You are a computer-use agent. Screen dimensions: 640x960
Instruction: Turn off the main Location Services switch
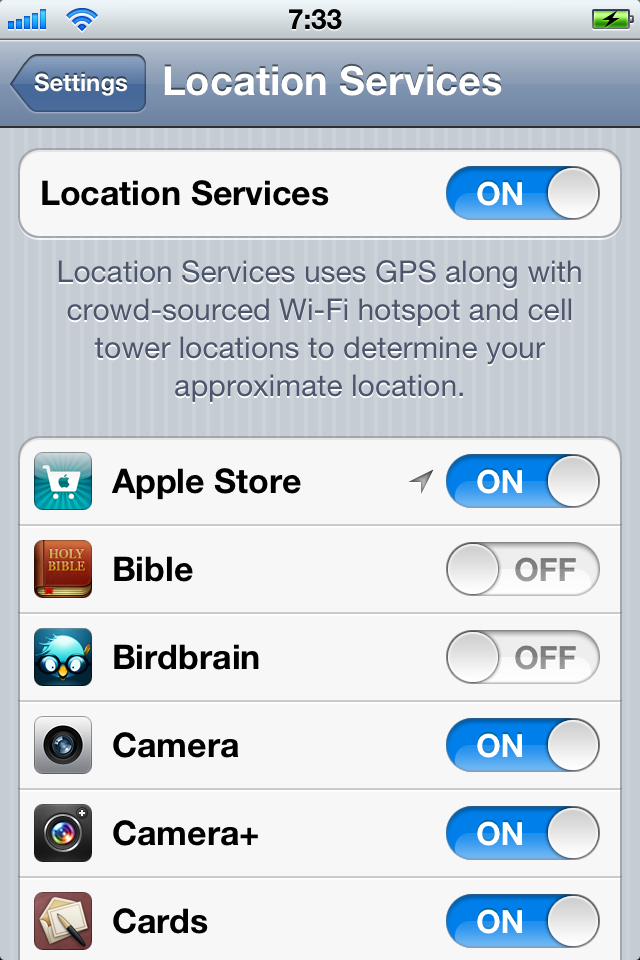click(x=522, y=193)
